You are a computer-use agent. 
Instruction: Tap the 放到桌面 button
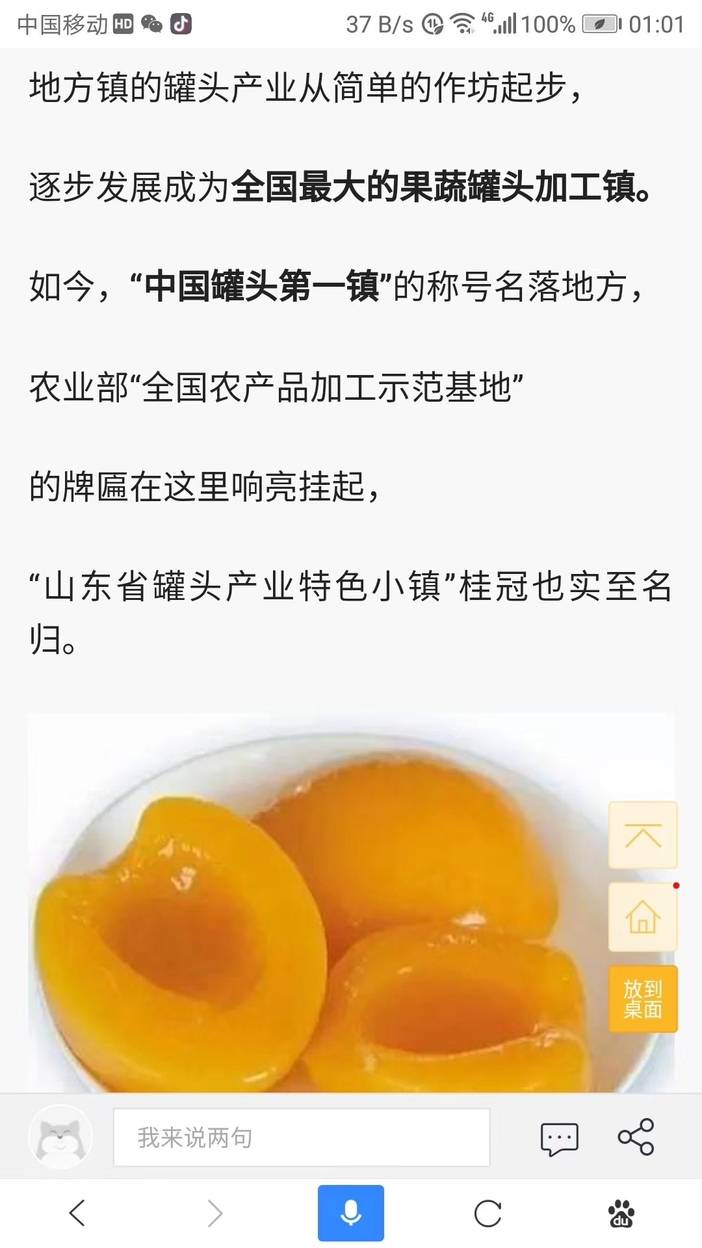643,998
